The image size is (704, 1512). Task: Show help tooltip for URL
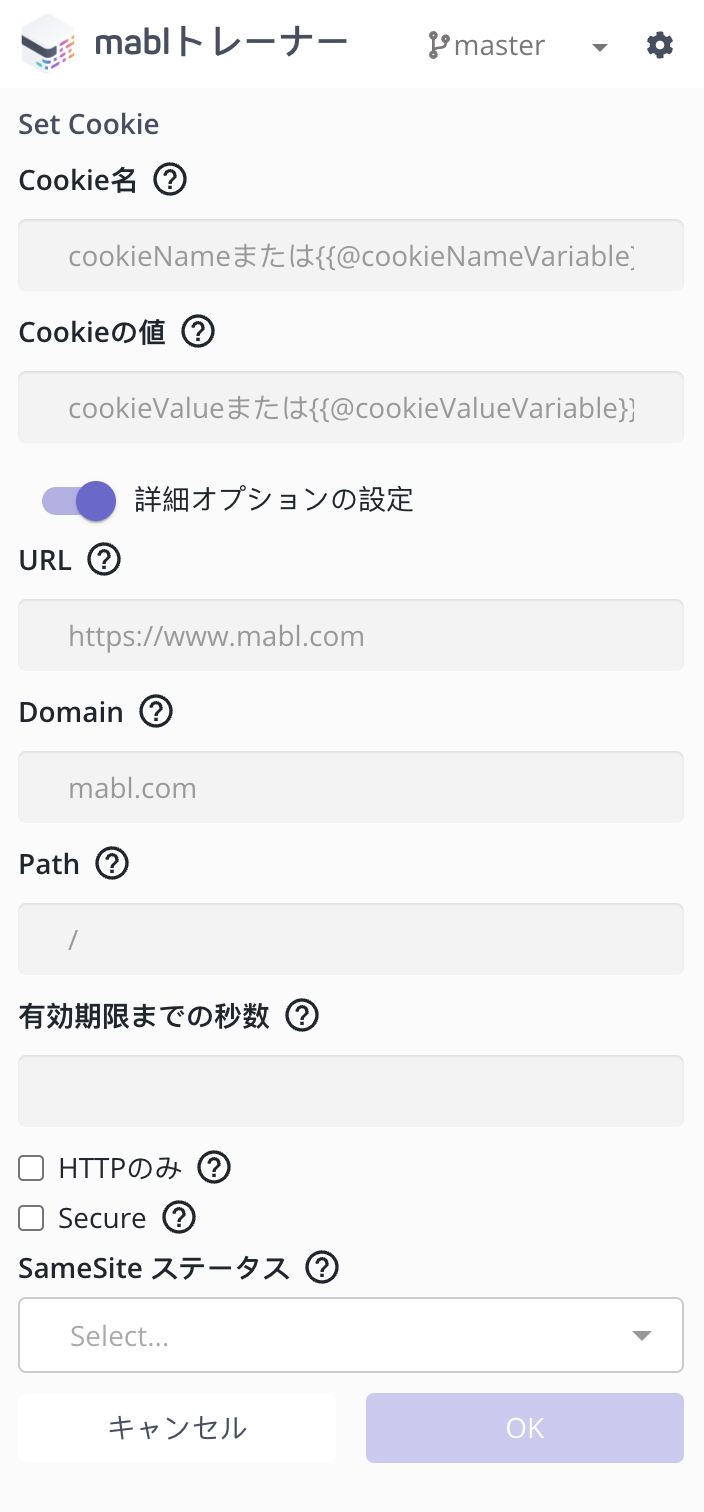104,560
